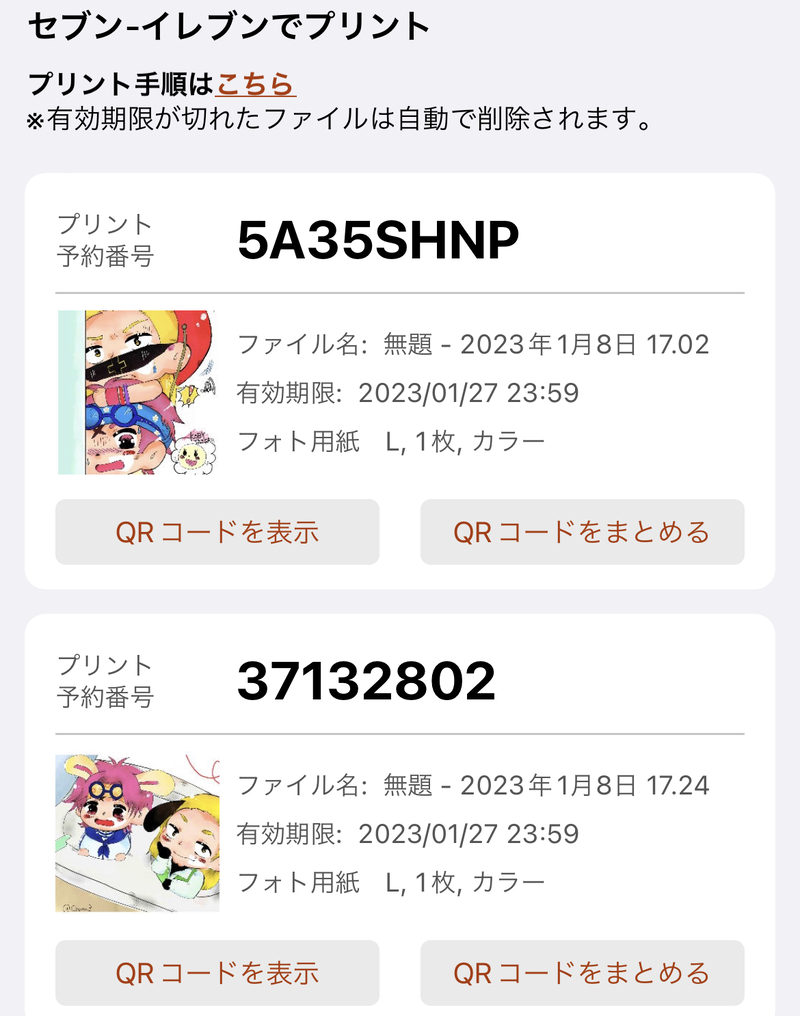Show QR code for reservation 37132802
The image size is (800, 1016).
[217, 972]
